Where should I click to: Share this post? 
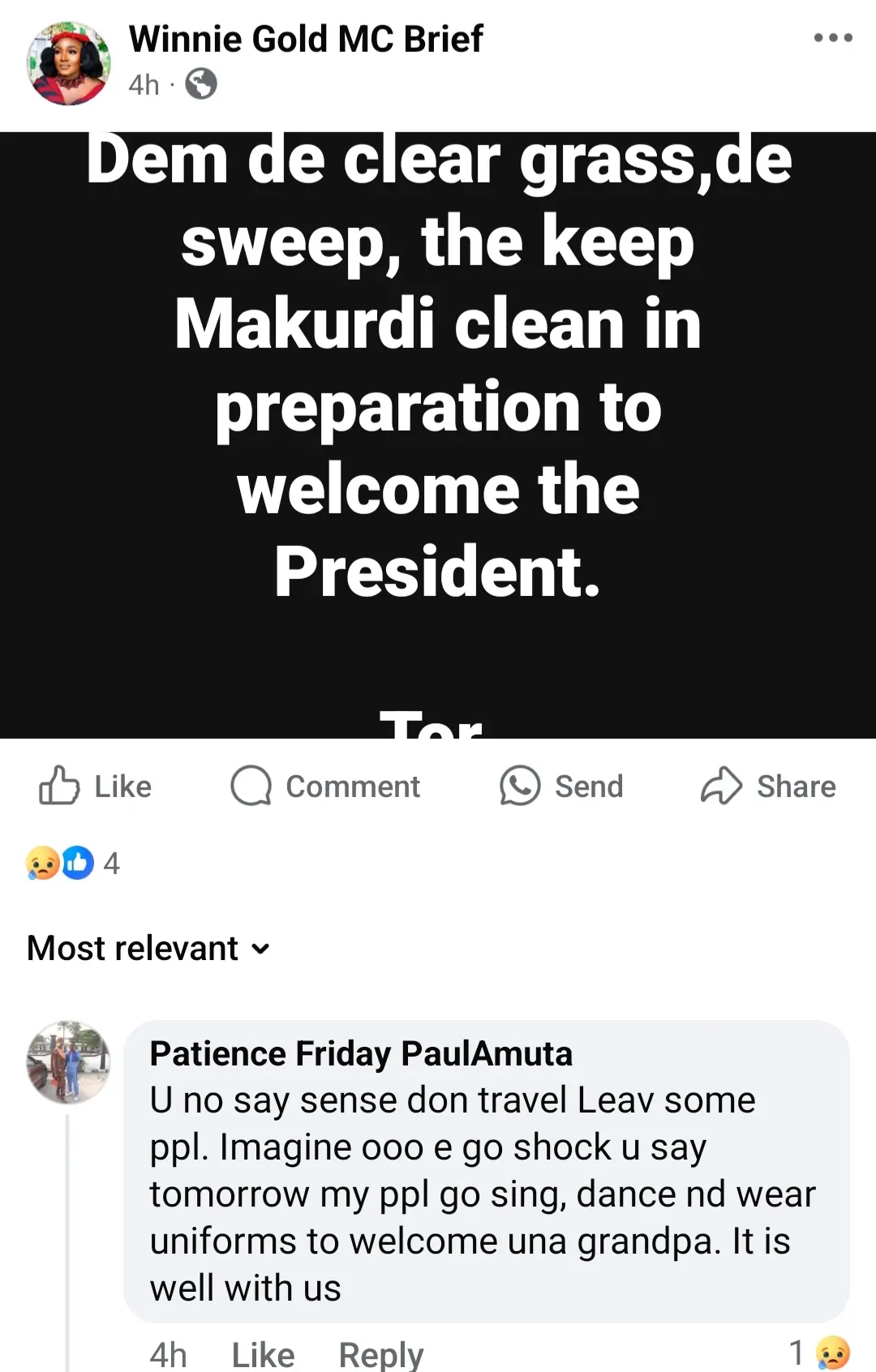click(768, 786)
